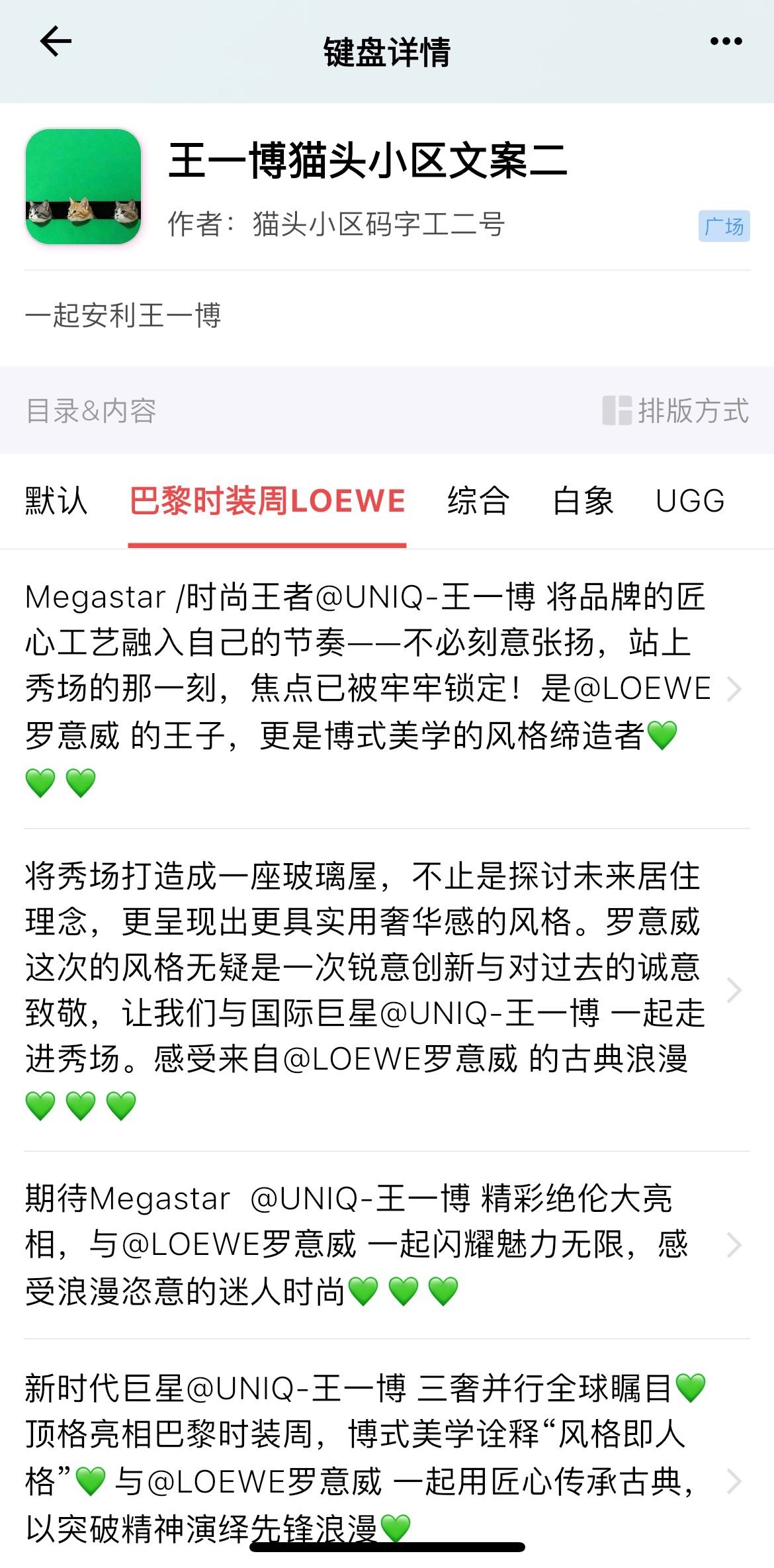
Task: Switch to the 综合 tab
Action: [478, 502]
